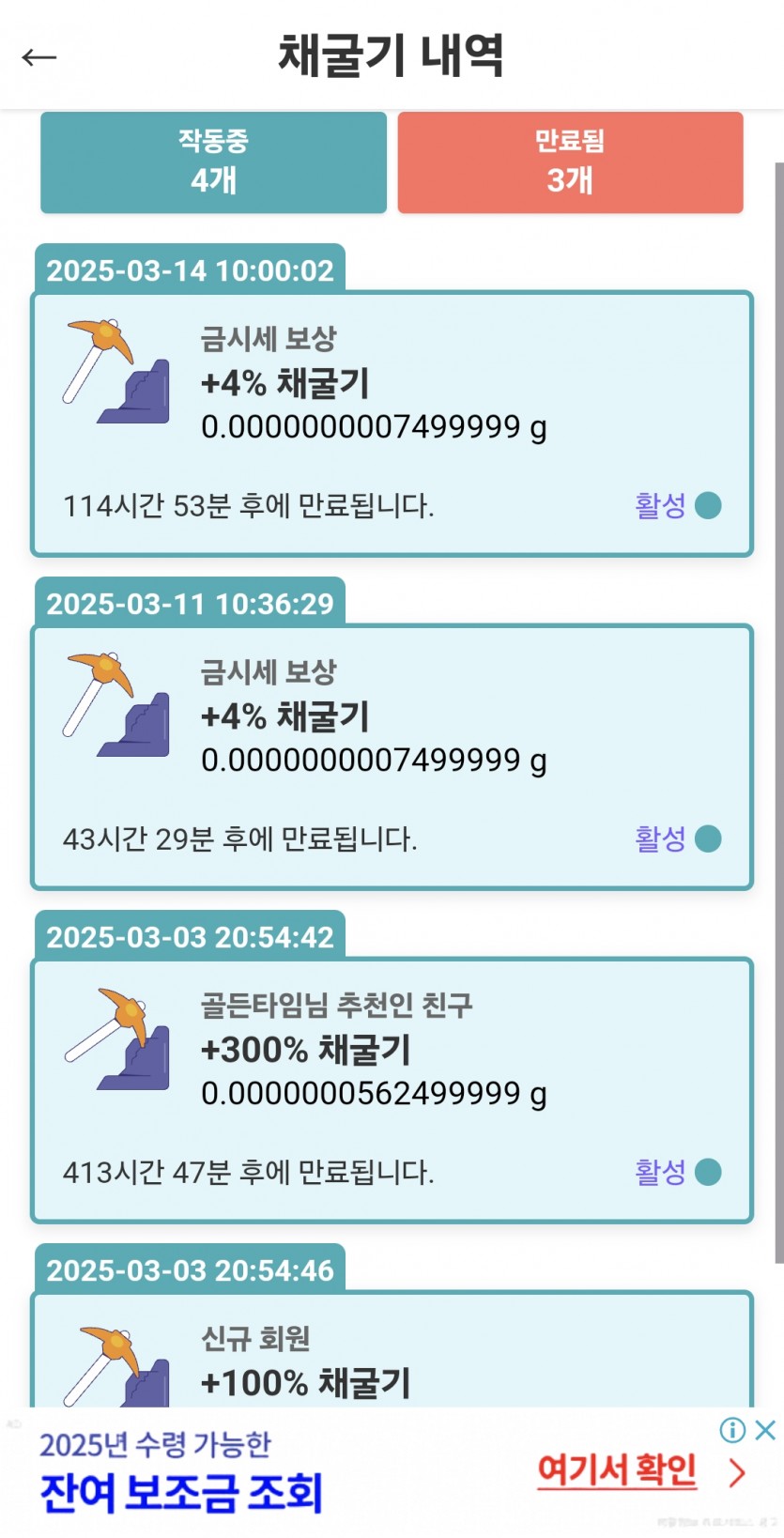Open the 2025-03-14 금시세 보상 miner card

pos(392,423)
